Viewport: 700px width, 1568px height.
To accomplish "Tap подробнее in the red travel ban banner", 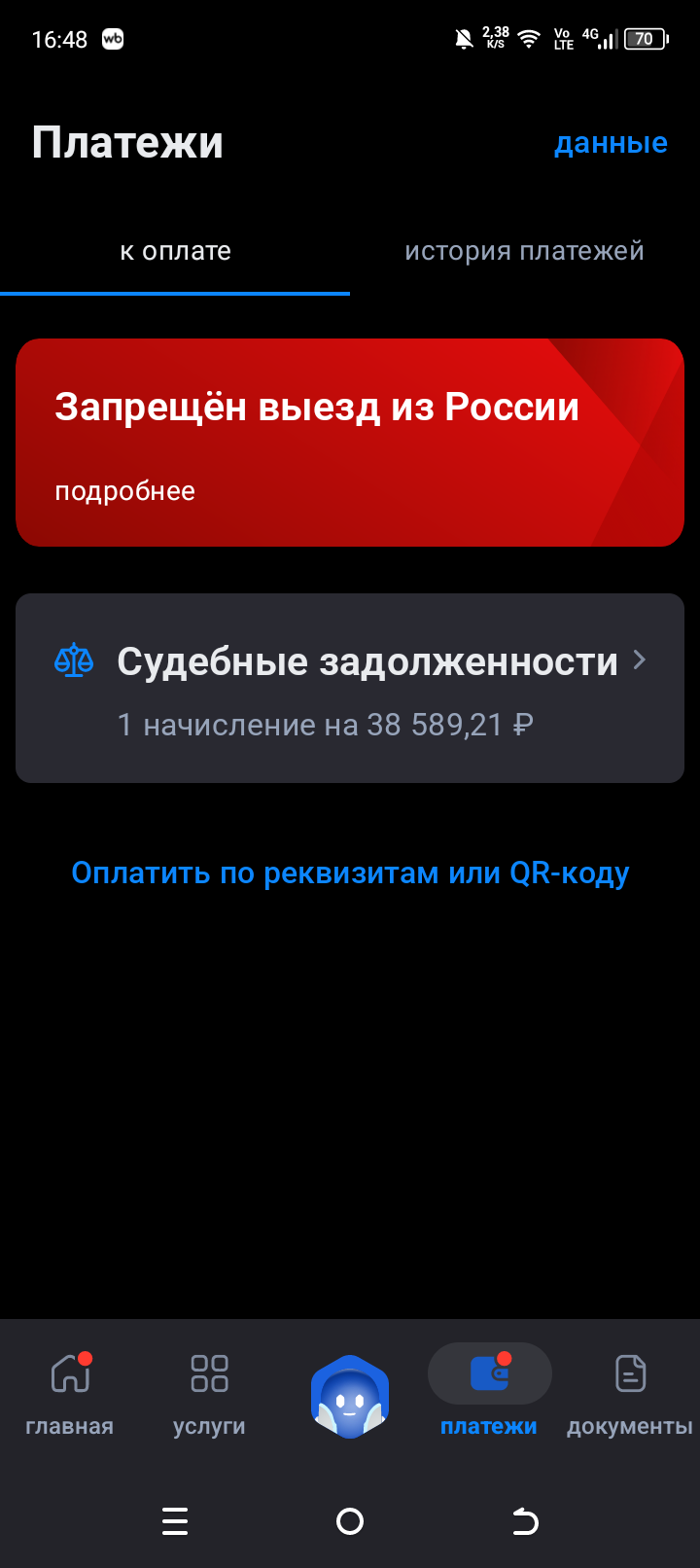I will 126,490.
